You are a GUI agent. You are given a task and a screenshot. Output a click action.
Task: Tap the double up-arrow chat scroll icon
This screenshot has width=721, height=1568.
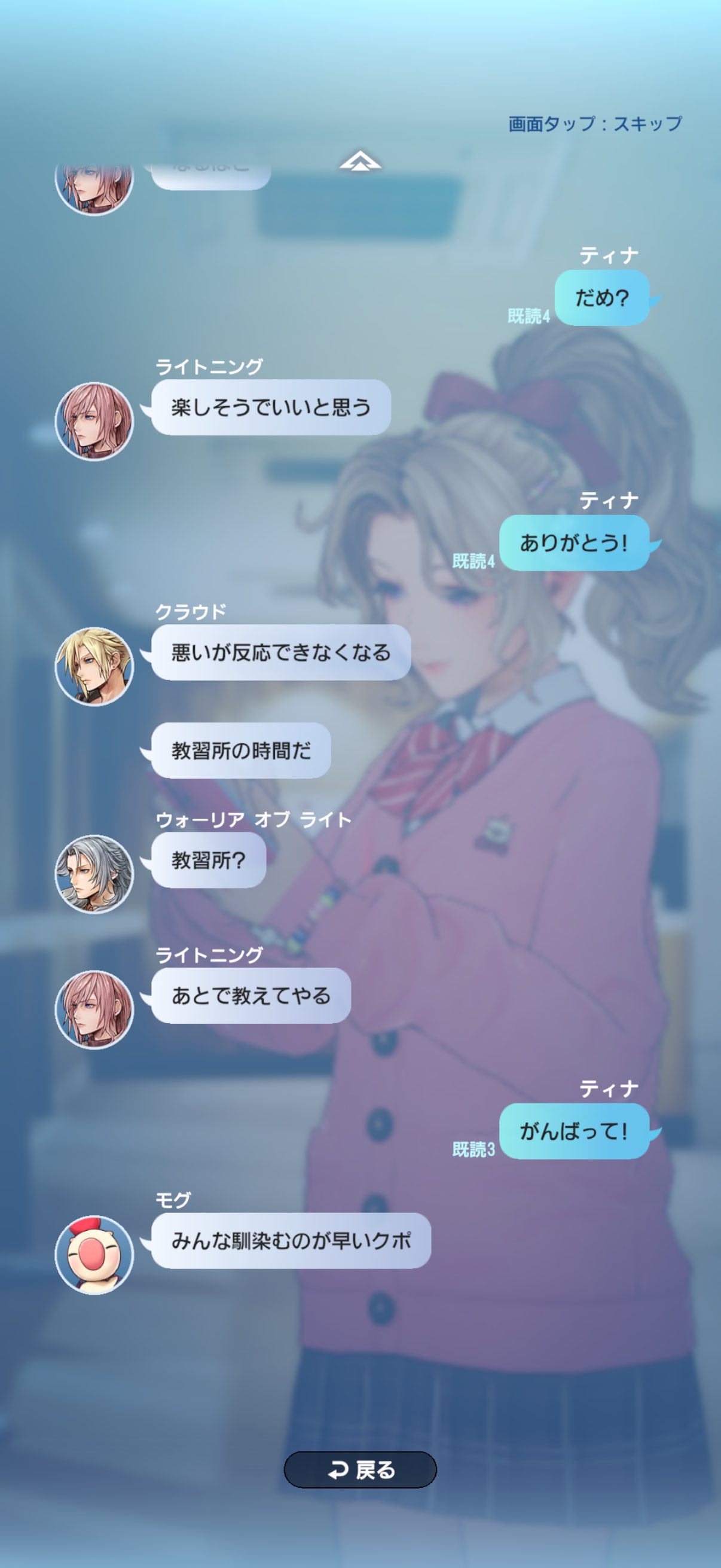point(360,161)
